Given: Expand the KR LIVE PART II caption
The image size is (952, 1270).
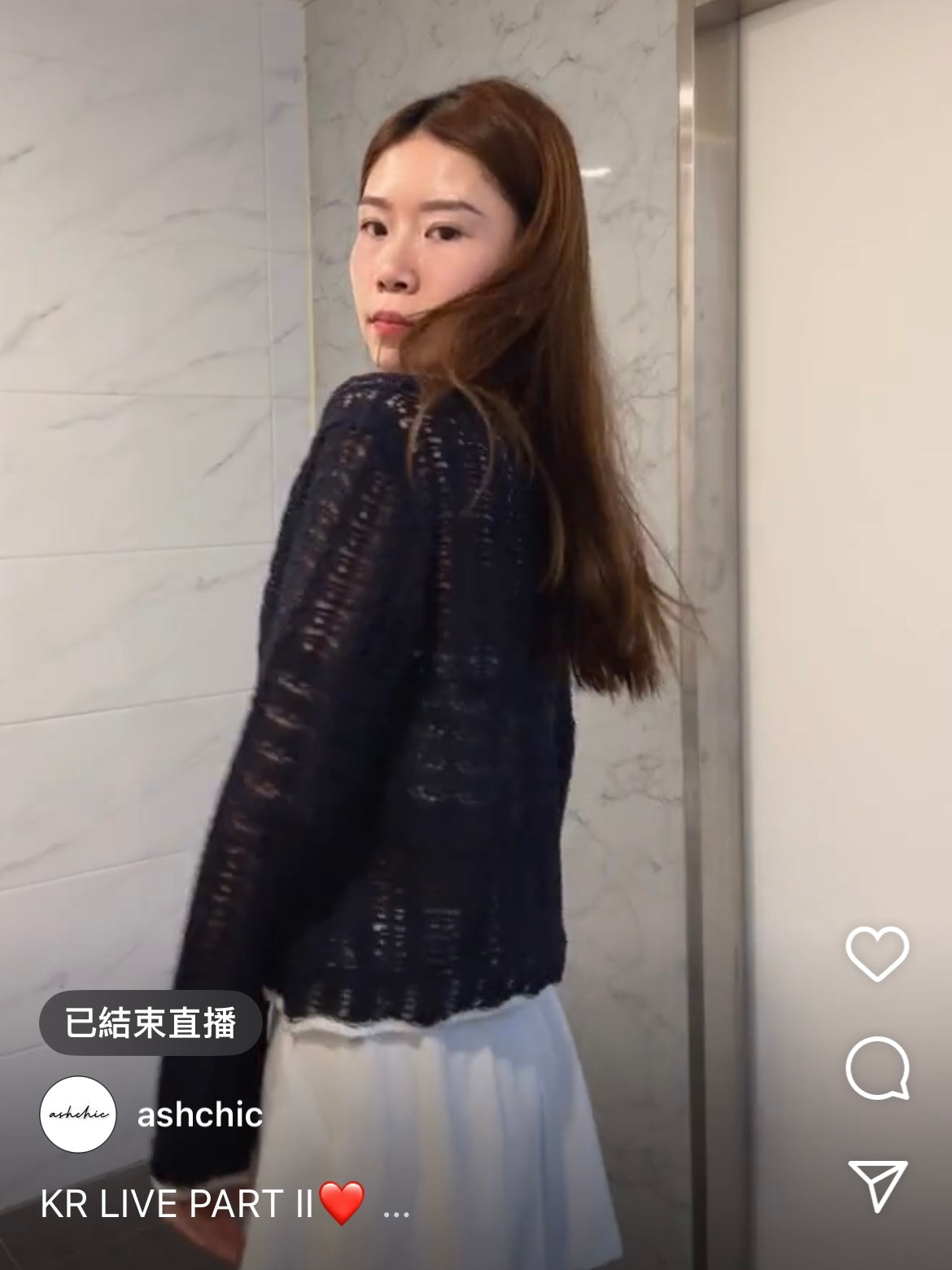Looking at the screenshot, I should coord(395,1206).
